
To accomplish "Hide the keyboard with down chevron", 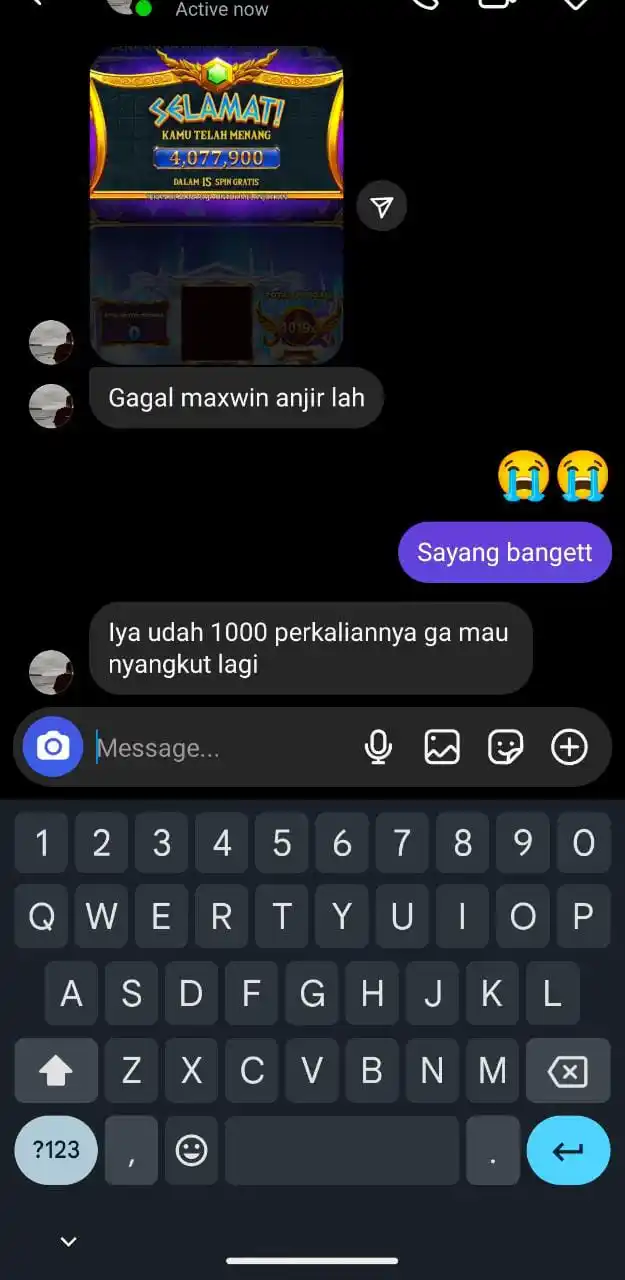I will [68, 1241].
